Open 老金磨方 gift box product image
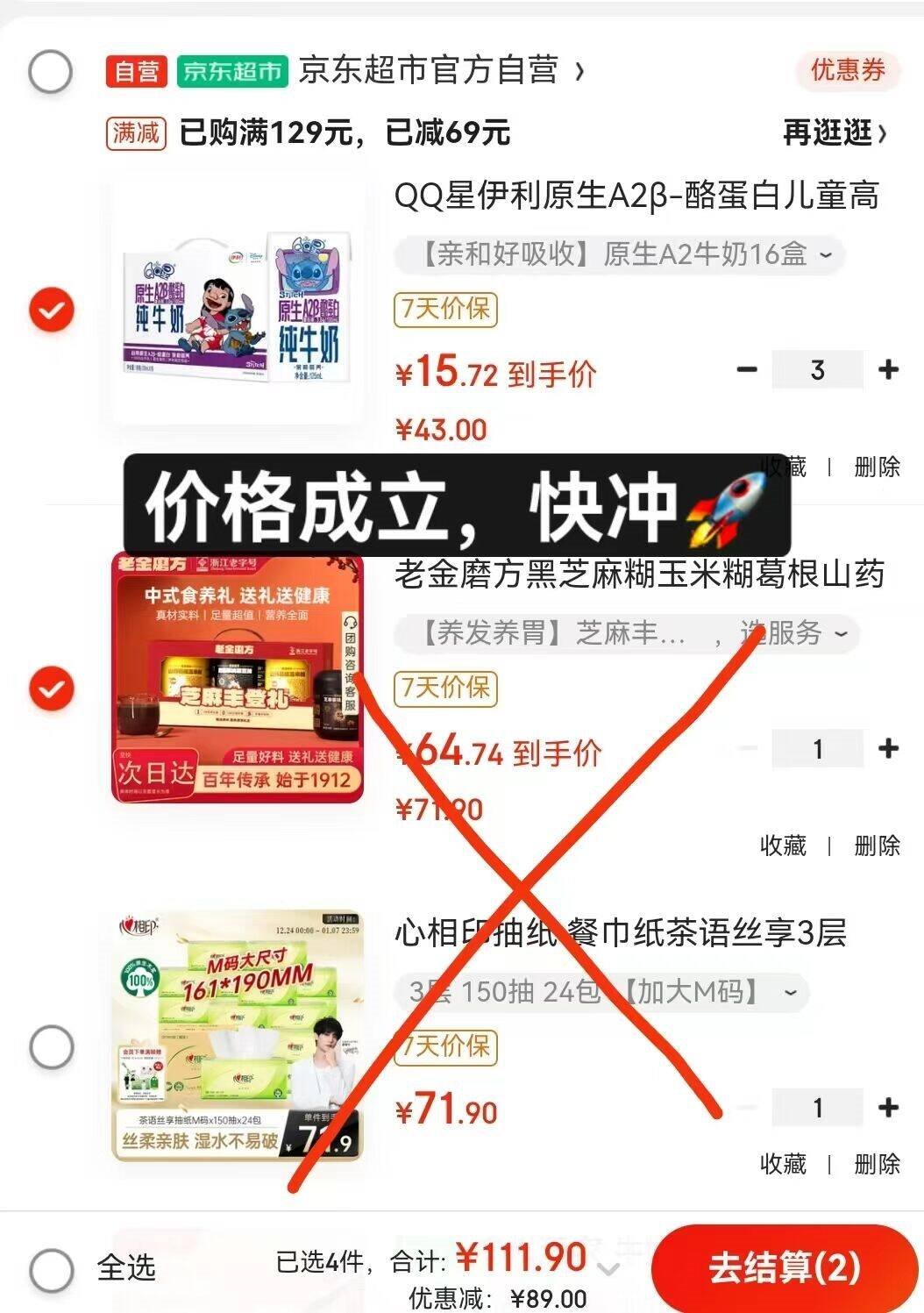This screenshot has width=924, height=1313. [238, 677]
